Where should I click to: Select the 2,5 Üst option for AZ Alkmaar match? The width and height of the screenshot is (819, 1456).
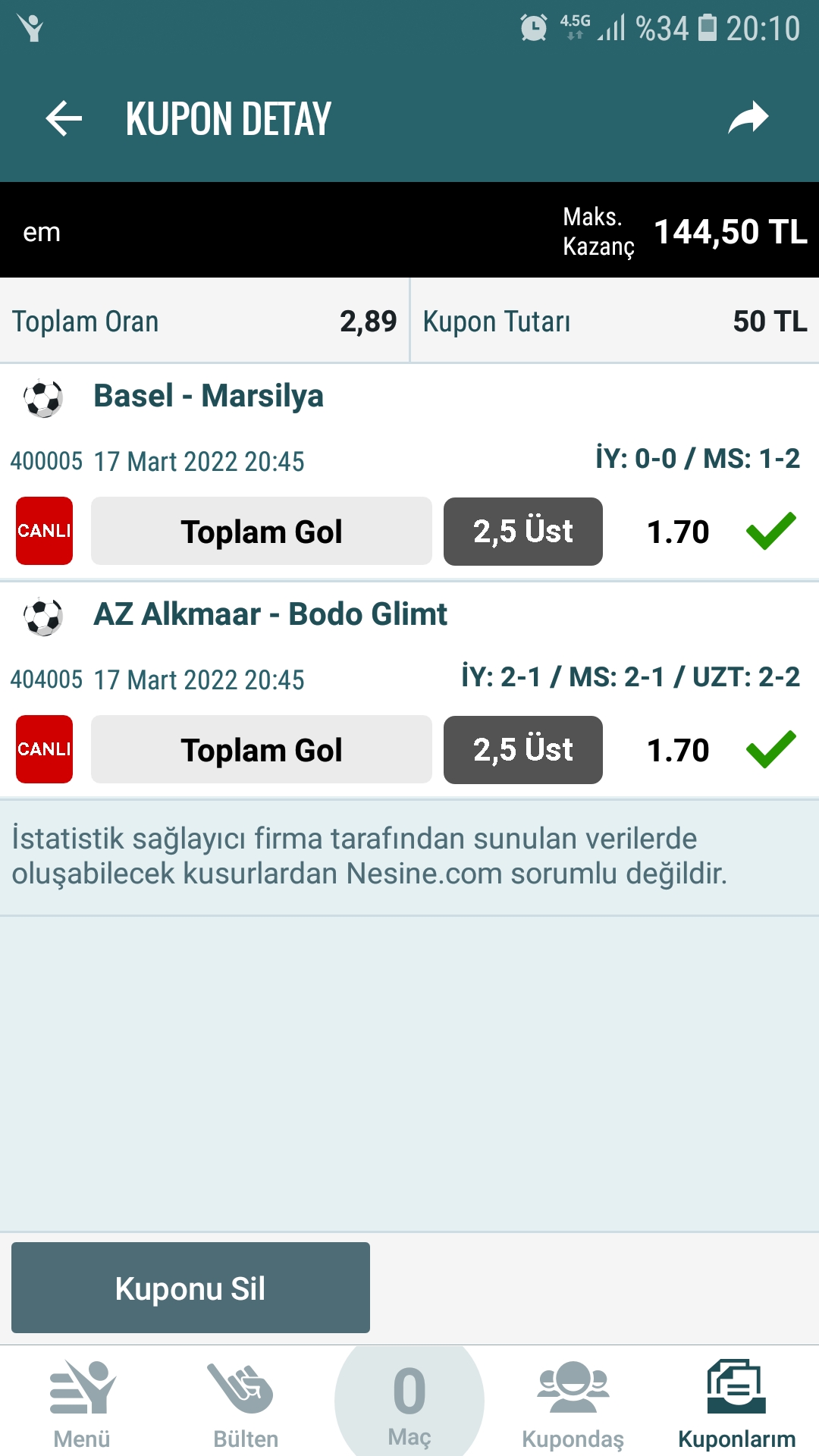click(x=522, y=749)
